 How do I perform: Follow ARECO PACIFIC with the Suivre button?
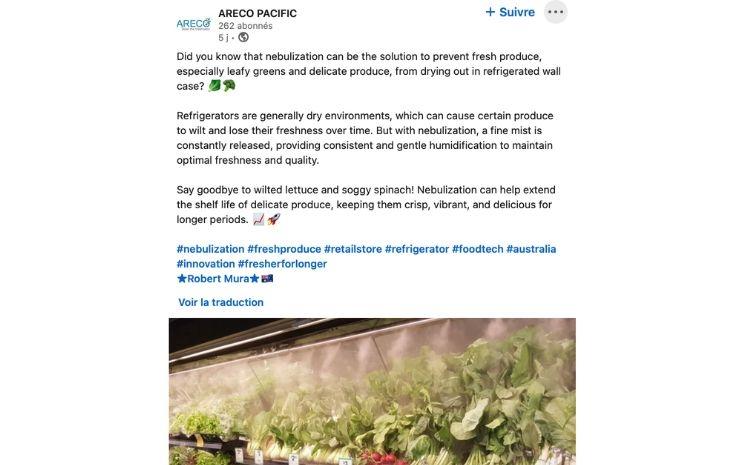tap(510, 12)
